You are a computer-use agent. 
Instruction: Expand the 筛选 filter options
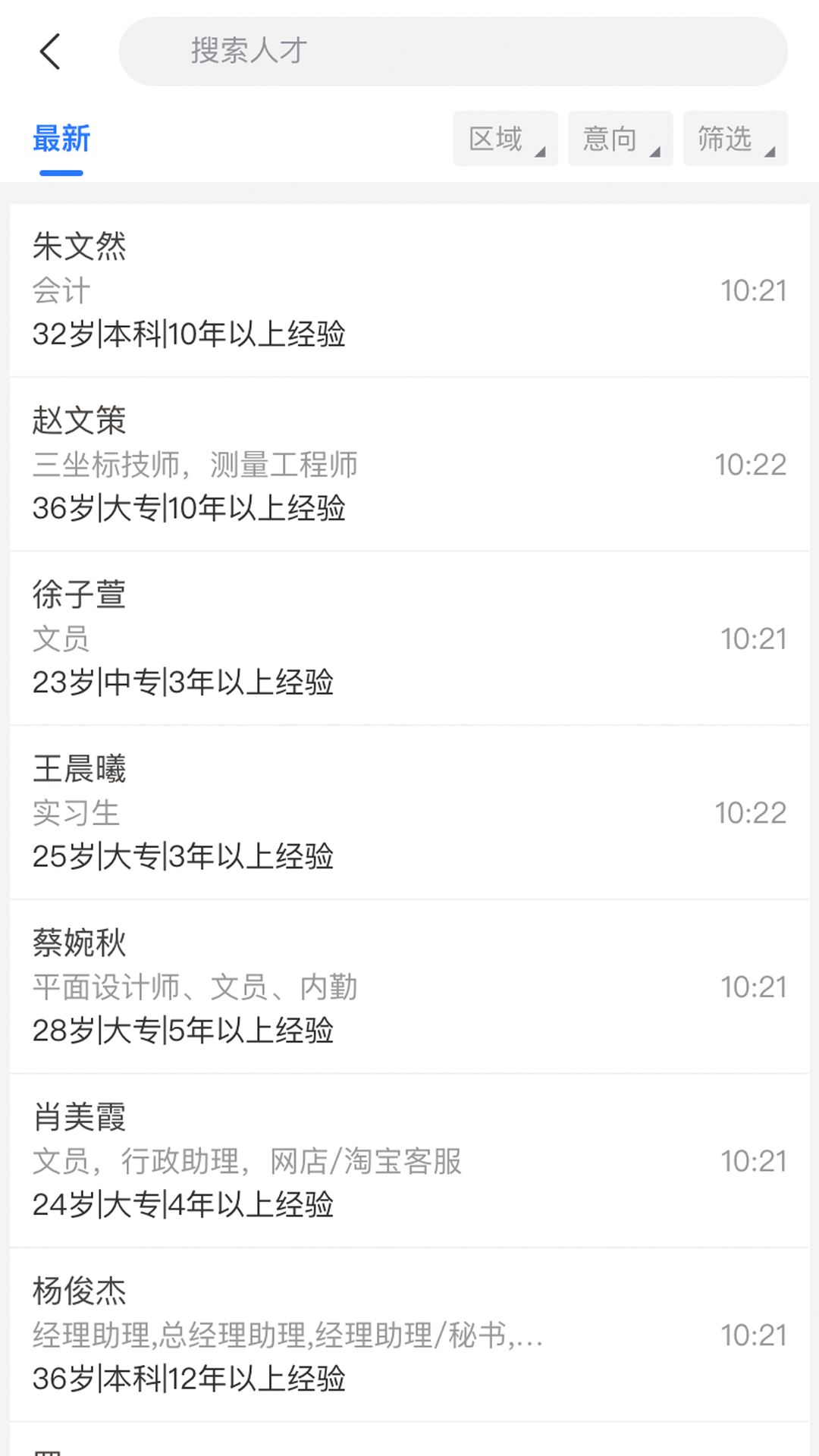(x=734, y=138)
